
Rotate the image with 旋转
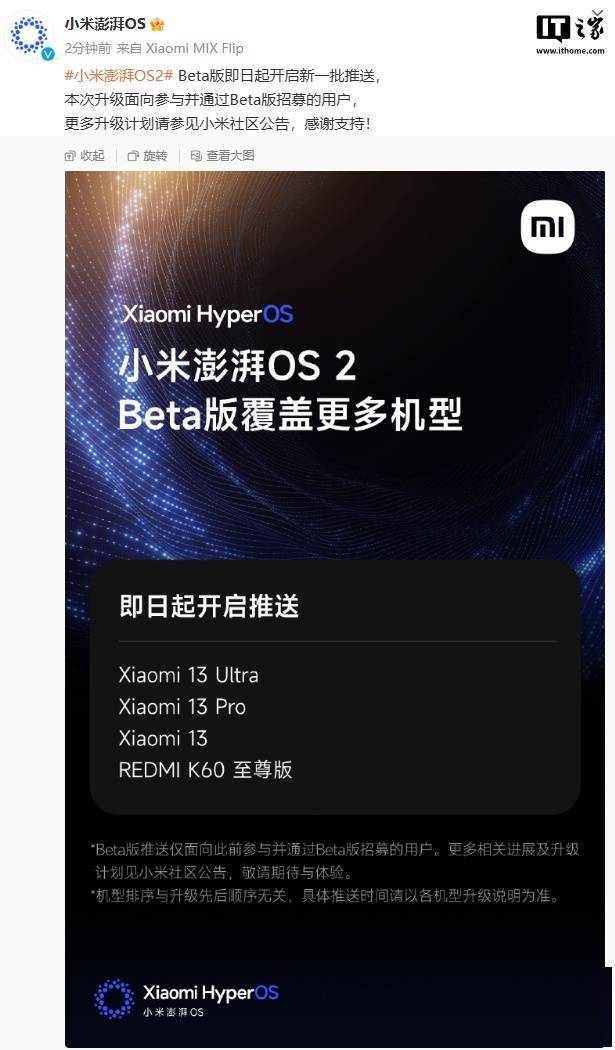[x=147, y=155]
